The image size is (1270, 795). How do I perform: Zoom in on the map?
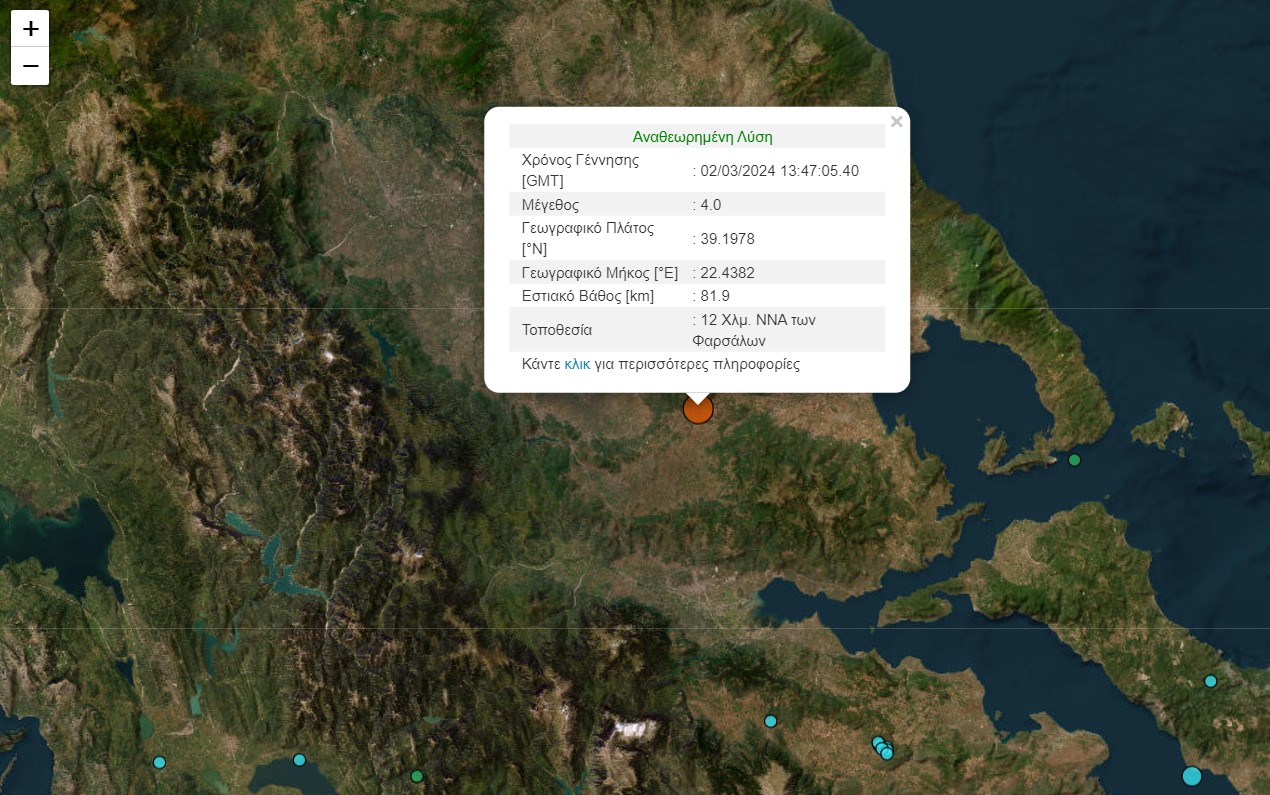click(x=30, y=29)
